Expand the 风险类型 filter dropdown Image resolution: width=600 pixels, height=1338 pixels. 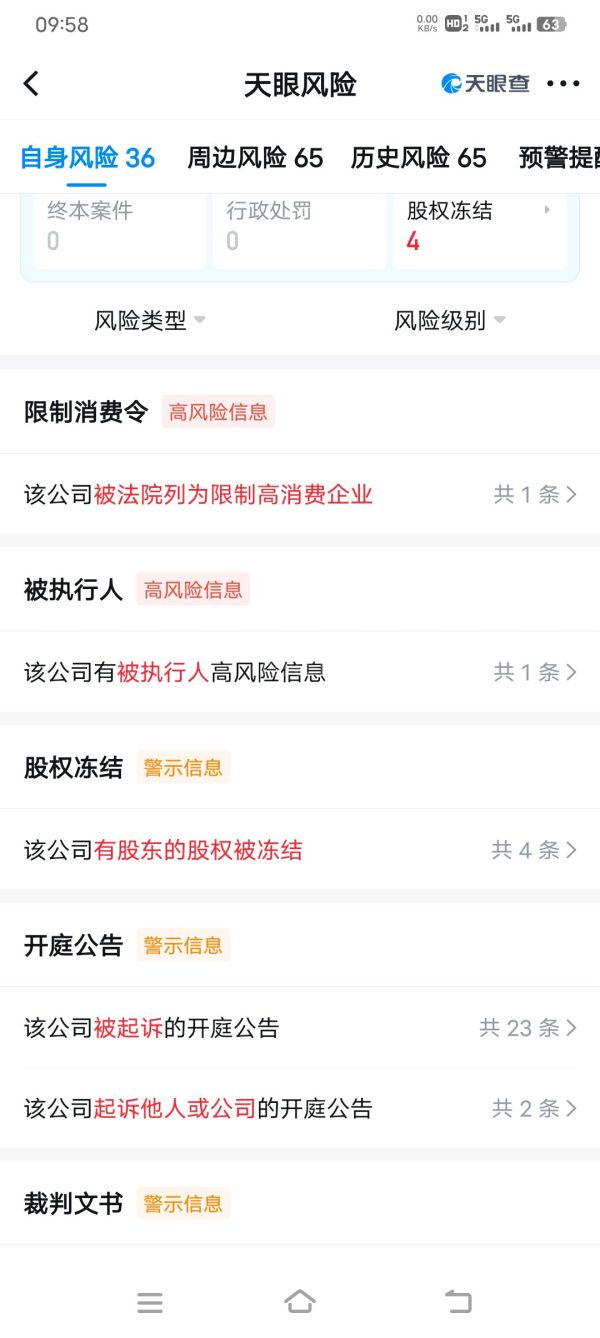coord(150,320)
